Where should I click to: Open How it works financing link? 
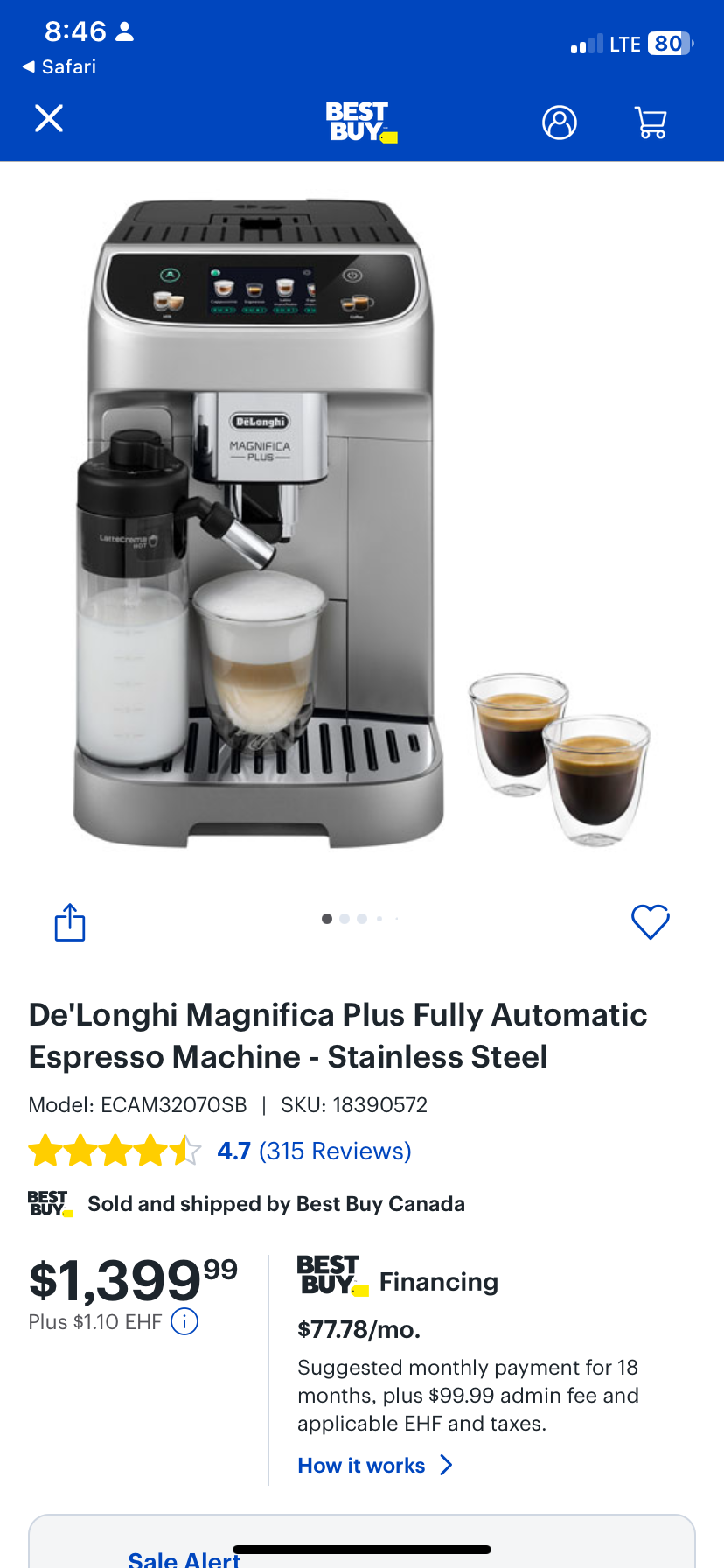pos(374,1466)
